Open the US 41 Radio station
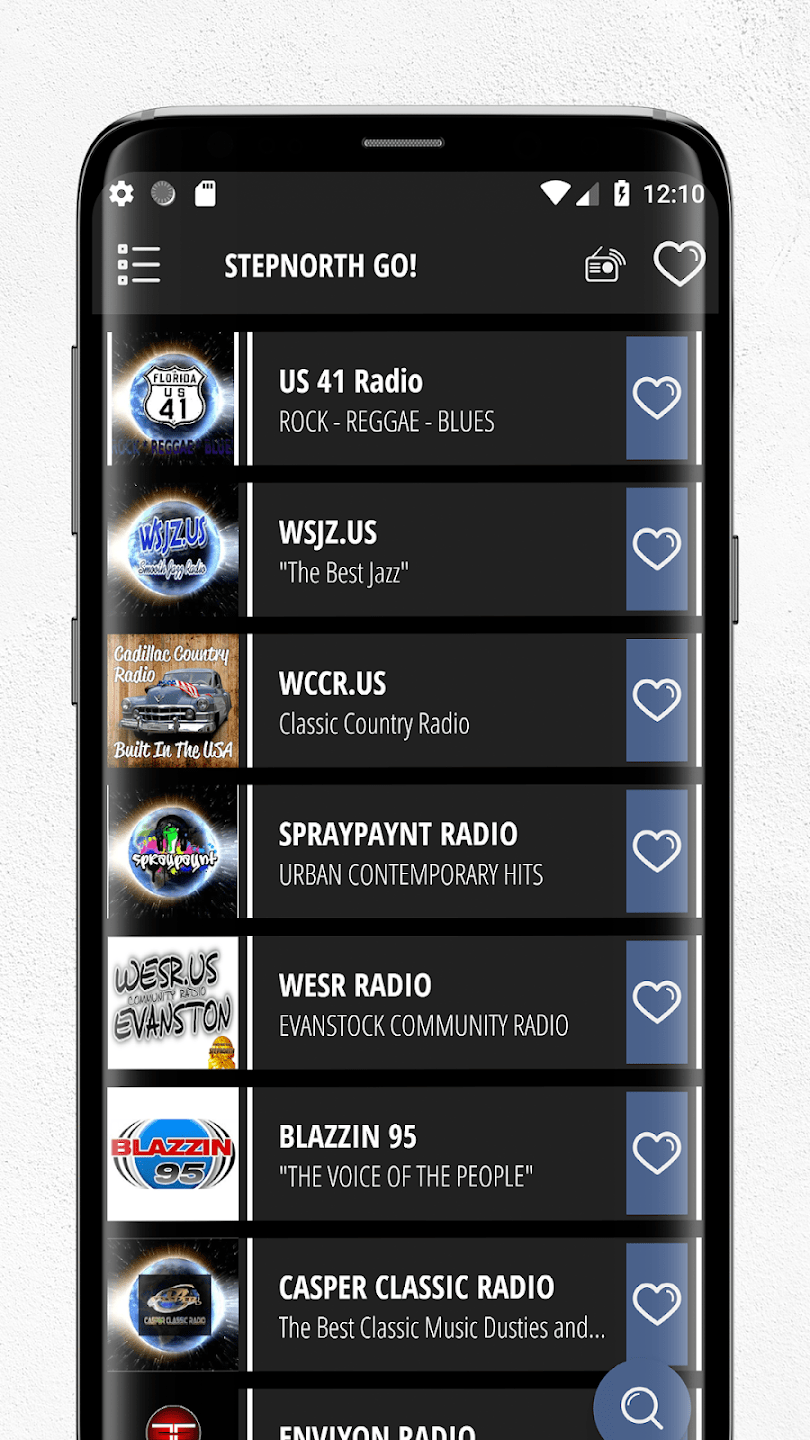 [436, 399]
